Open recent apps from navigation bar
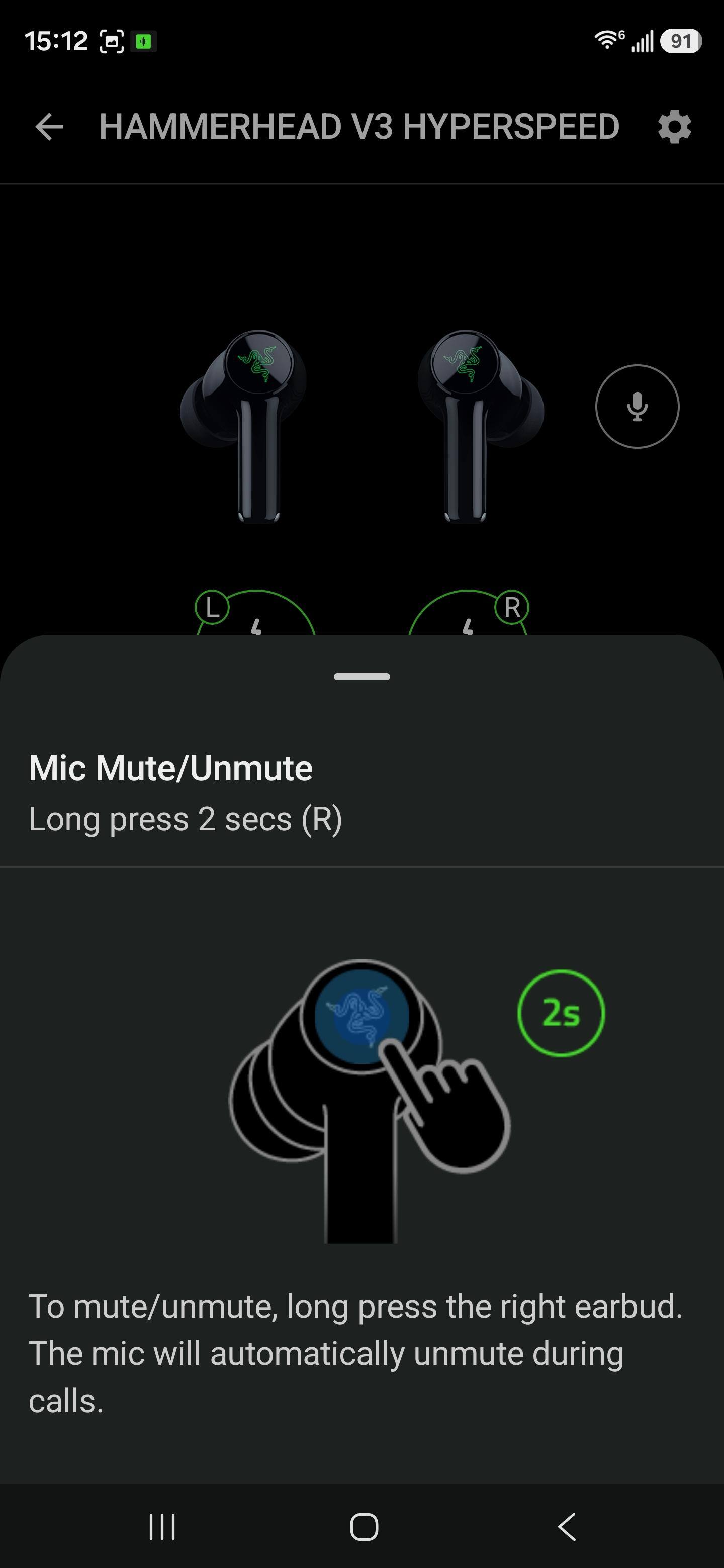724x1568 pixels. point(162,1527)
